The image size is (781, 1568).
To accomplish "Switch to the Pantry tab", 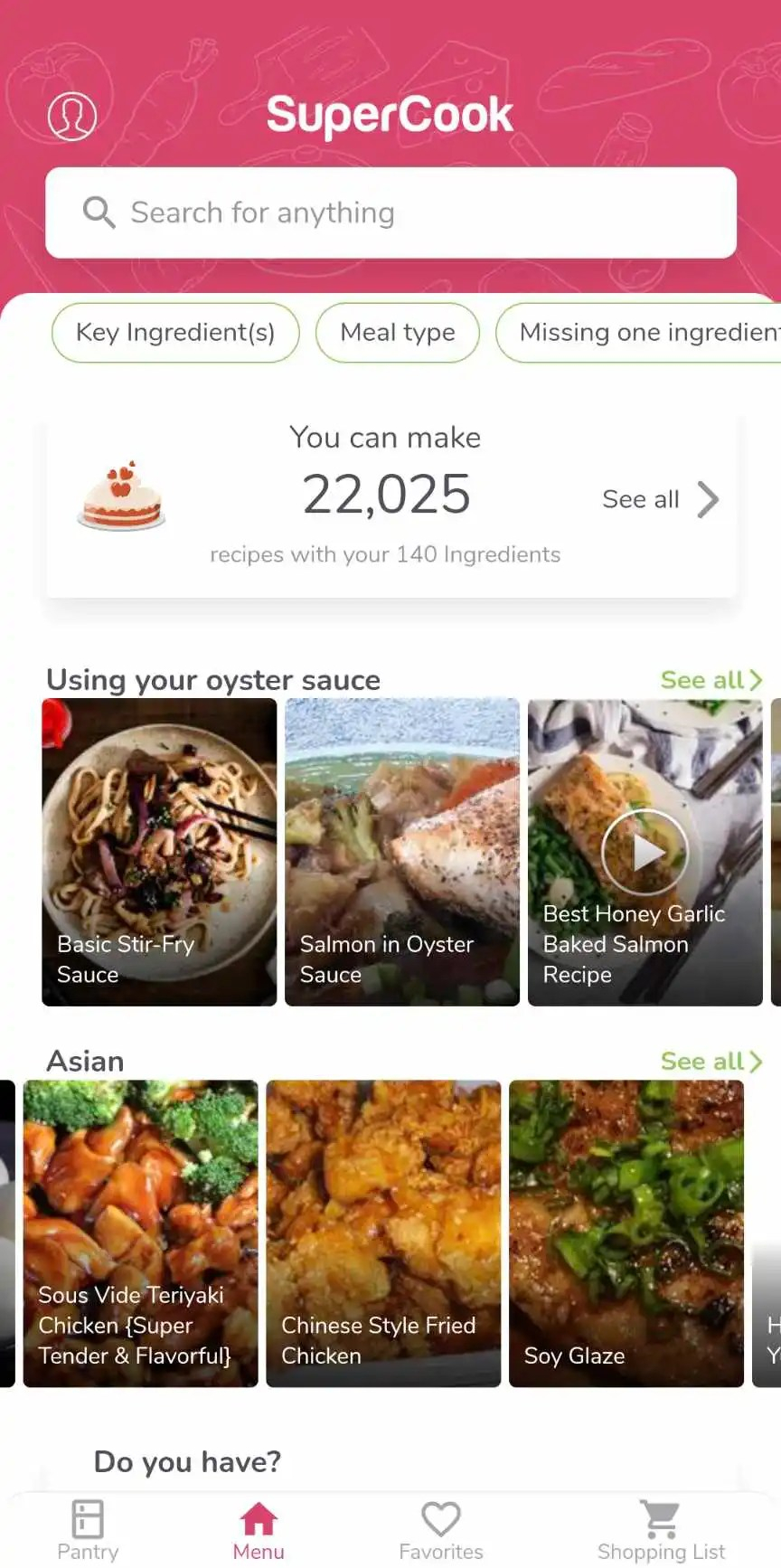I will click(88, 1530).
